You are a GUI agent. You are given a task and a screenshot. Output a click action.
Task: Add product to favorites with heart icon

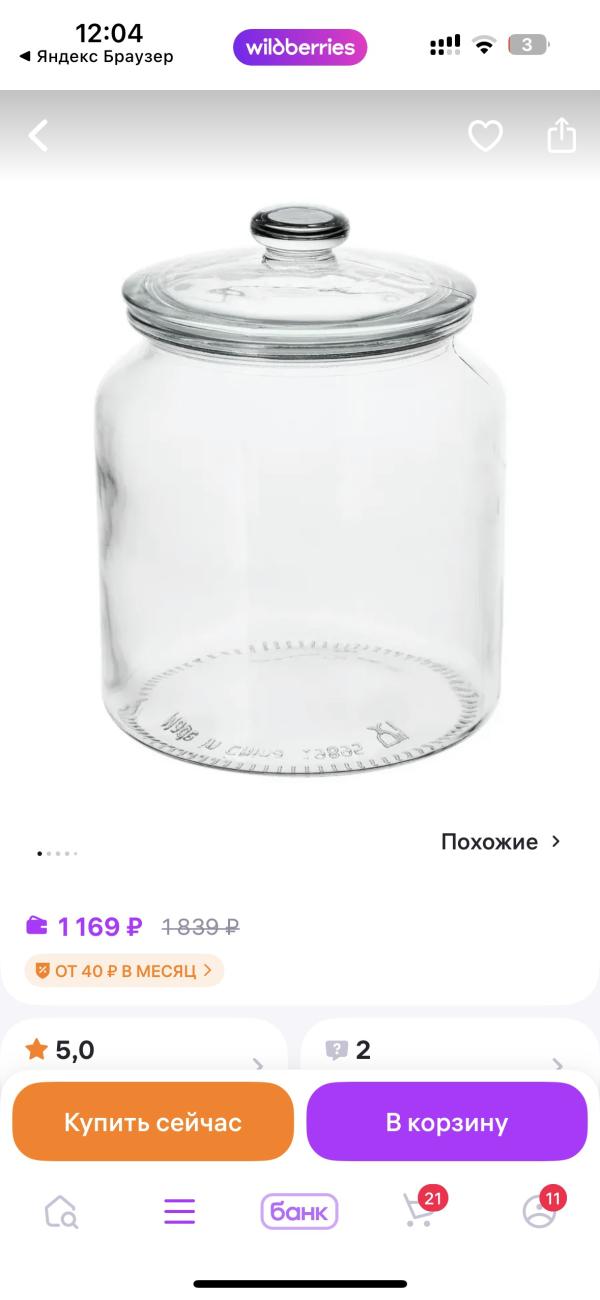coord(486,136)
